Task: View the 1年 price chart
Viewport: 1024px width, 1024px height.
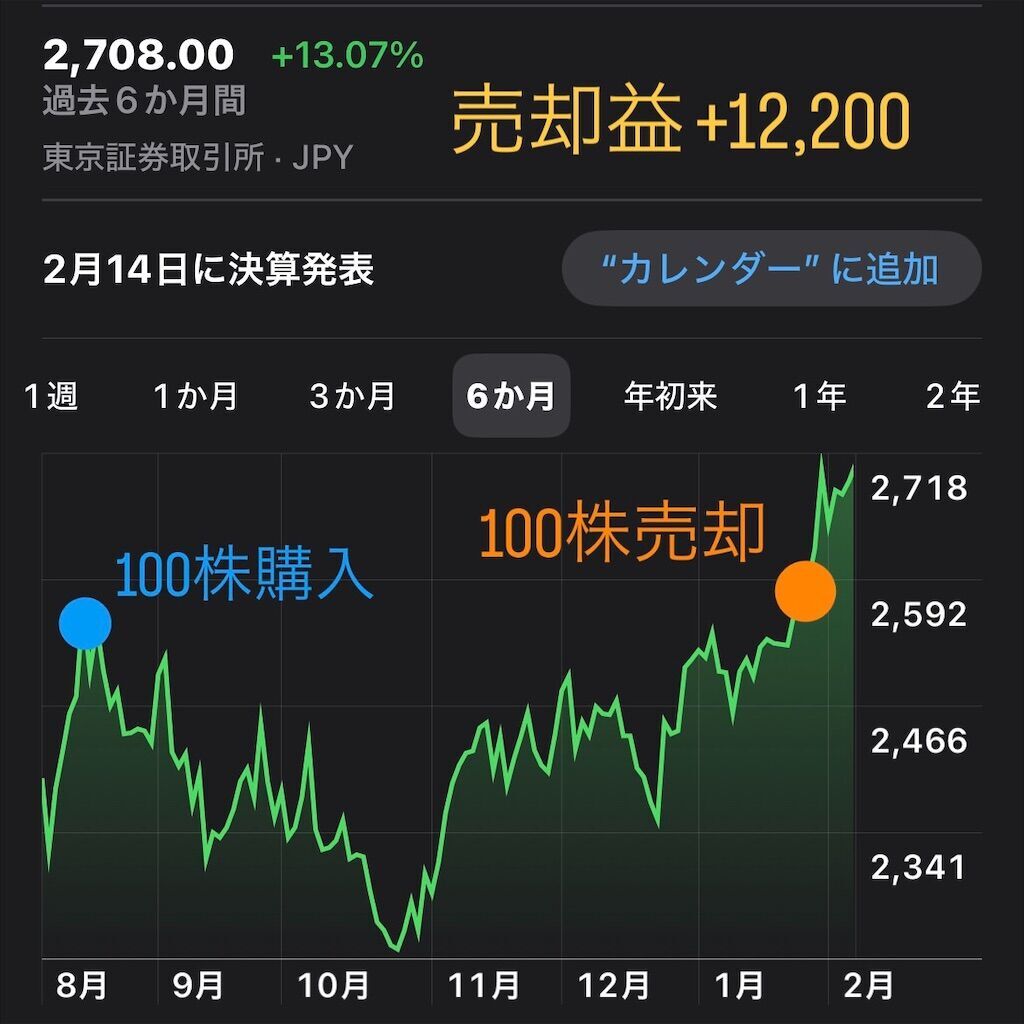Action: pos(819,397)
